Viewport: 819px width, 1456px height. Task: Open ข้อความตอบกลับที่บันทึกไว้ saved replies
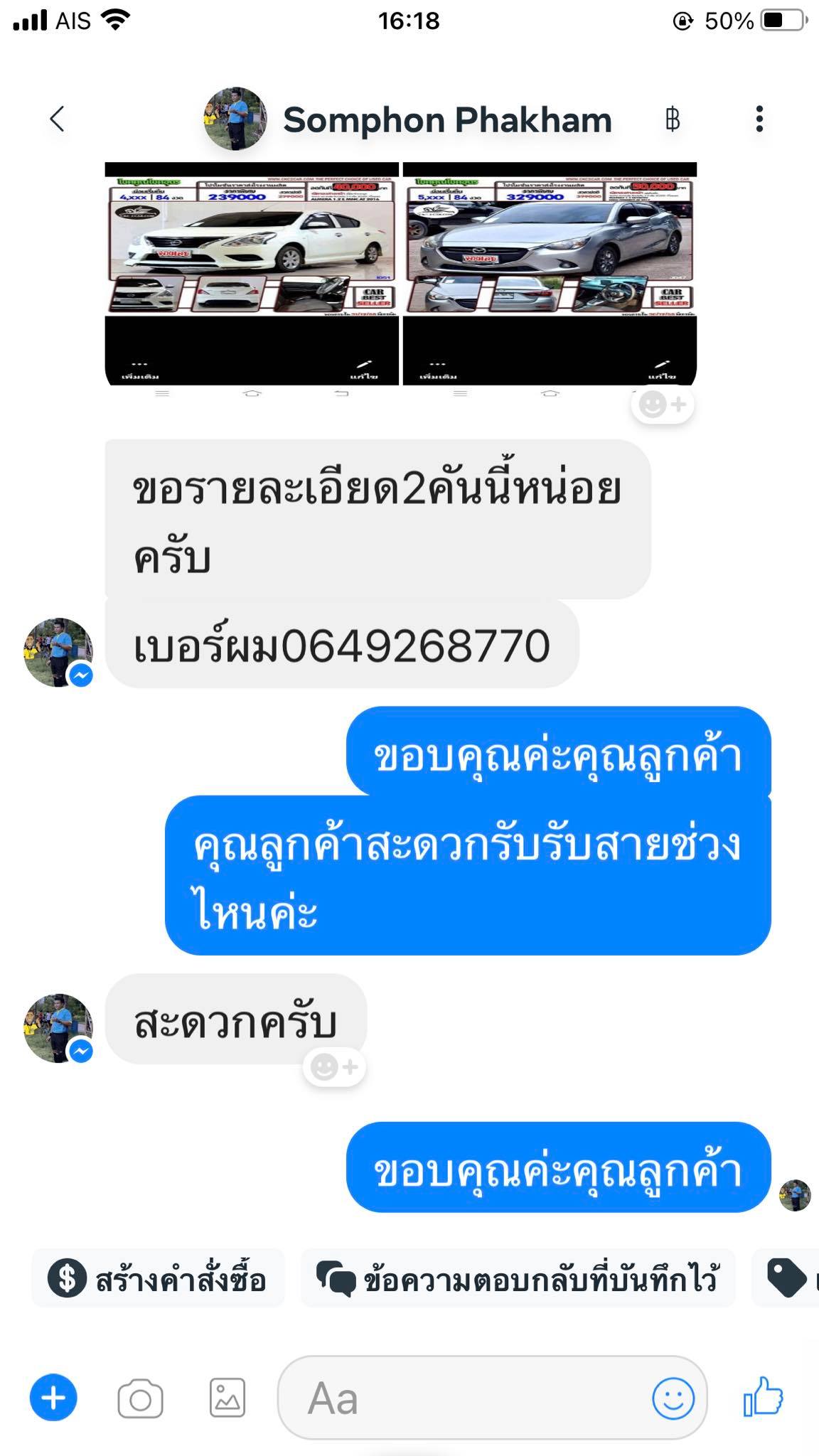pyautogui.click(x=518, y=1278)
